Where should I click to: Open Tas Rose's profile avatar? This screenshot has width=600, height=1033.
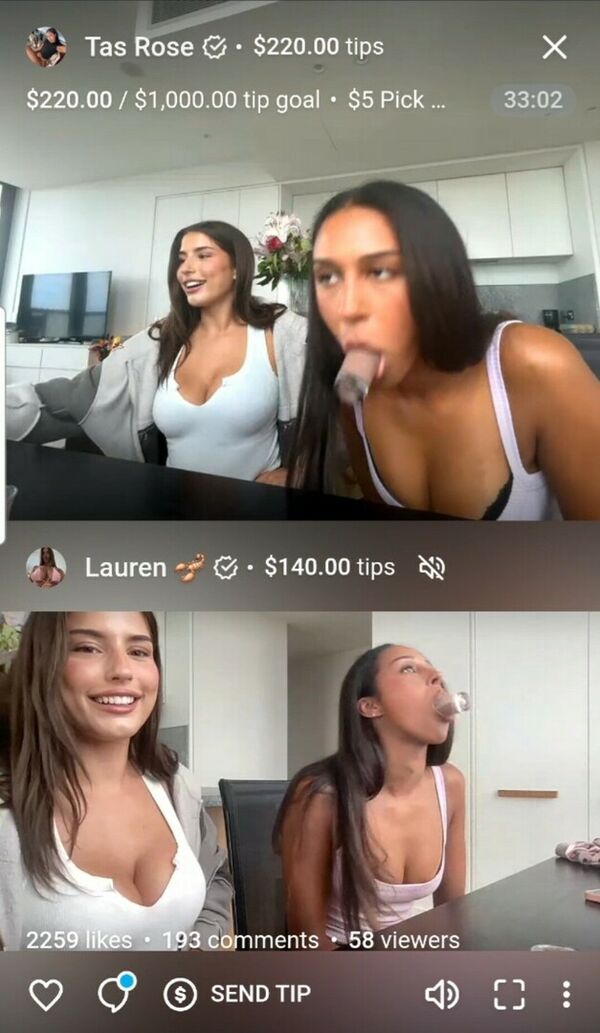[46, 47]
